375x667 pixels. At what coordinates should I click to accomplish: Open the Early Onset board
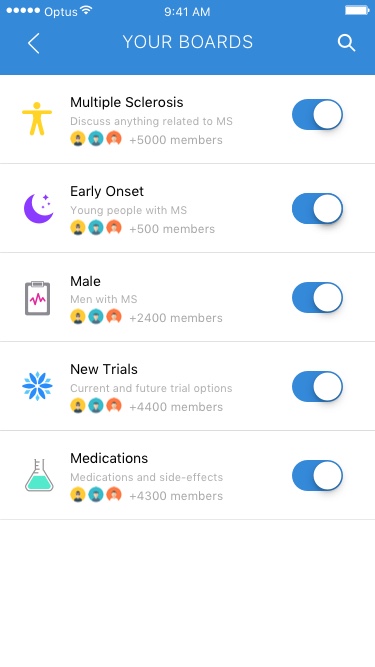188,208
